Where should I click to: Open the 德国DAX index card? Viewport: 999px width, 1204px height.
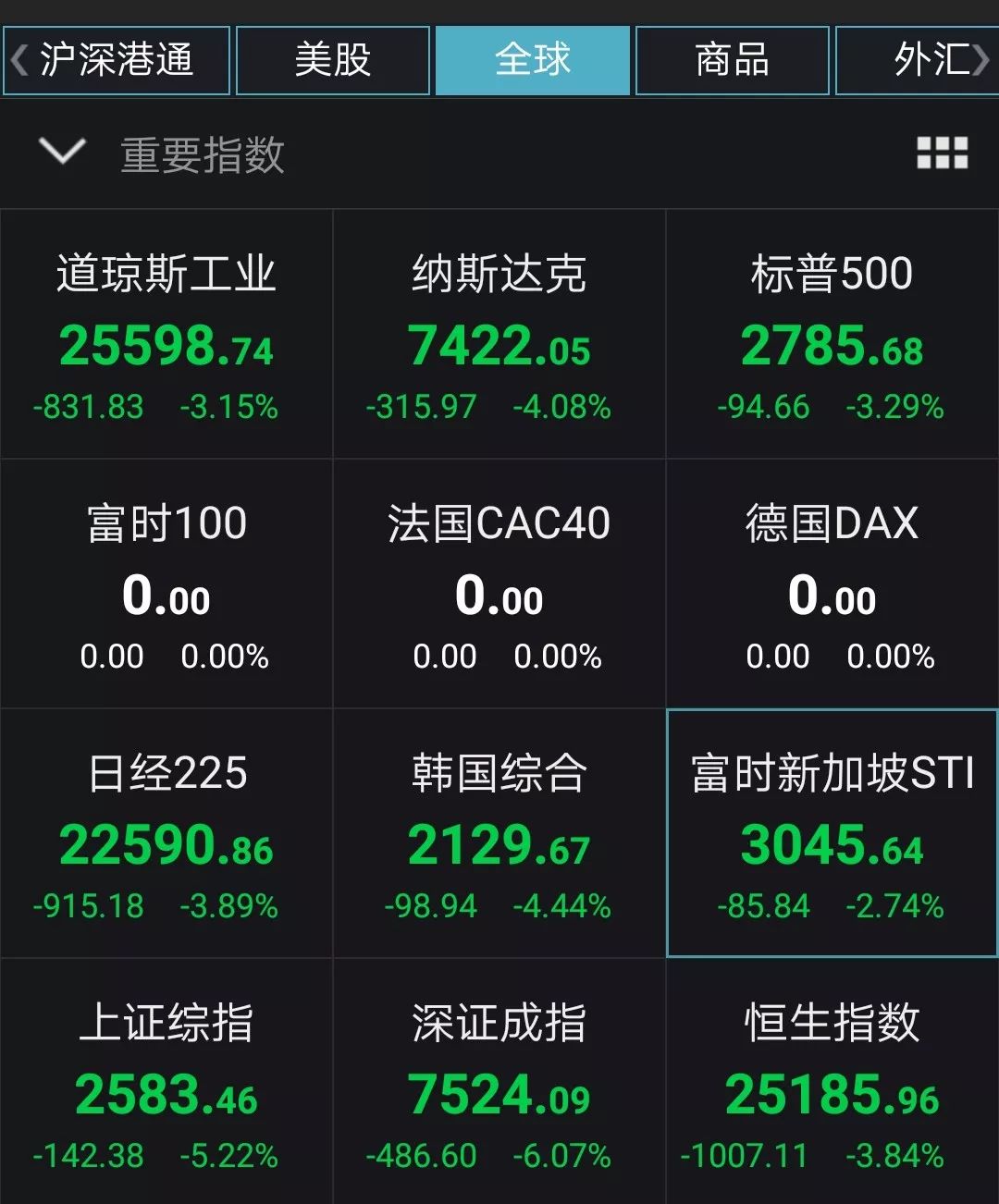(x=832, y=584)
